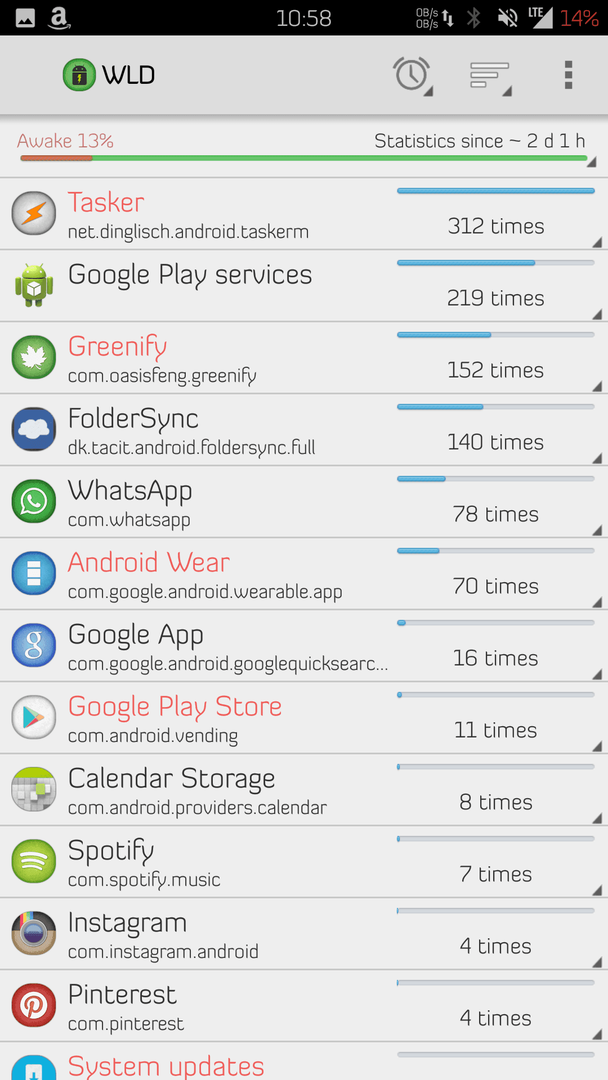The height and width of the screenshot is (1080, 608).
Task: Select the FolderSync row
Action: (x=304, y=429)
